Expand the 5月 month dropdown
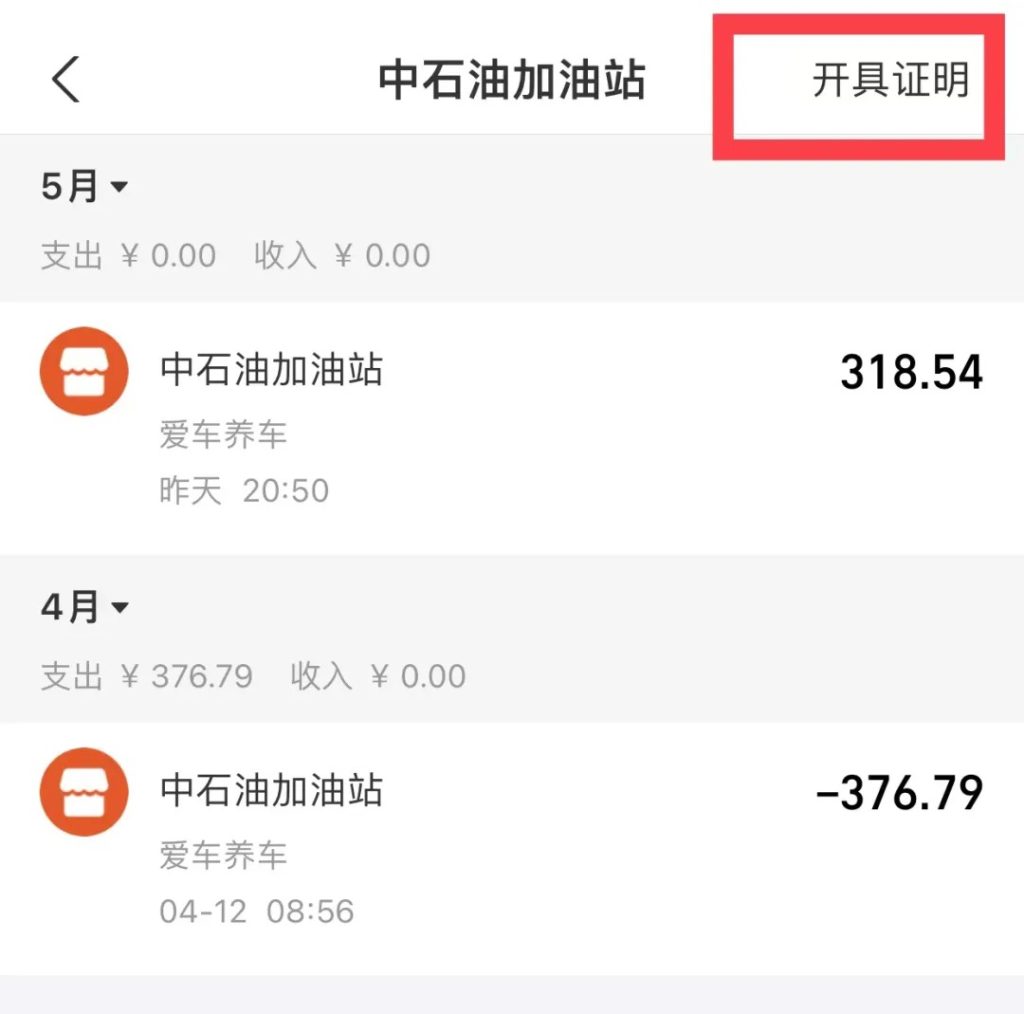 point(86,187)
